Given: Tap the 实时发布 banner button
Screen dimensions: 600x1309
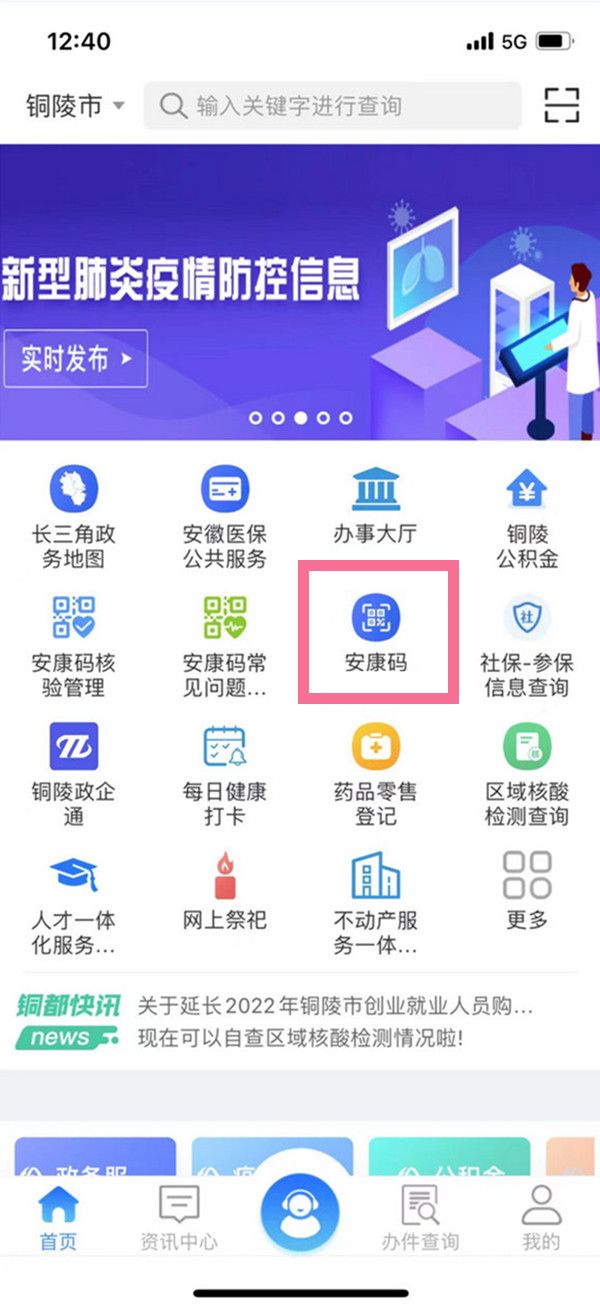Looking at the screenshot, I should click(x=75, y=359).
